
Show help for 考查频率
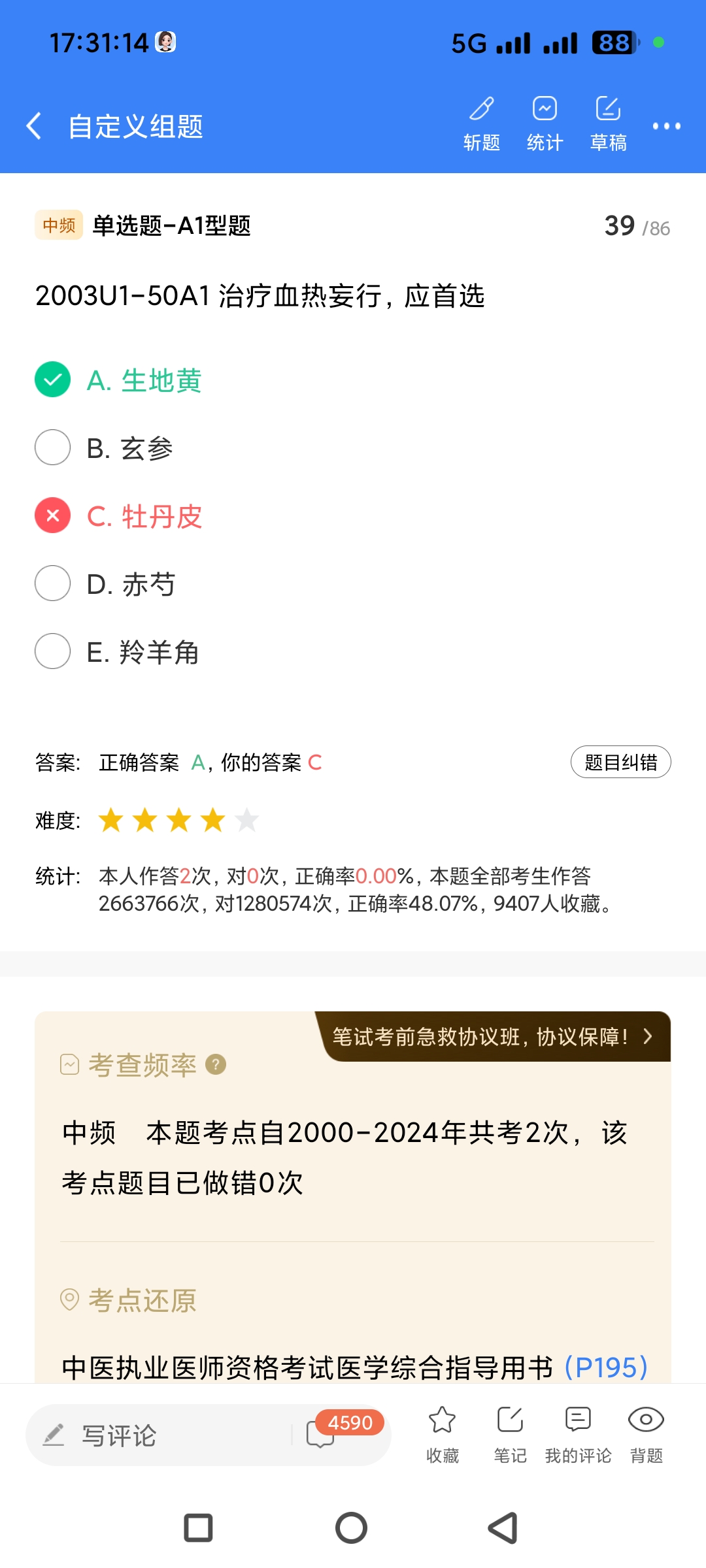[x=216, y=1065]
